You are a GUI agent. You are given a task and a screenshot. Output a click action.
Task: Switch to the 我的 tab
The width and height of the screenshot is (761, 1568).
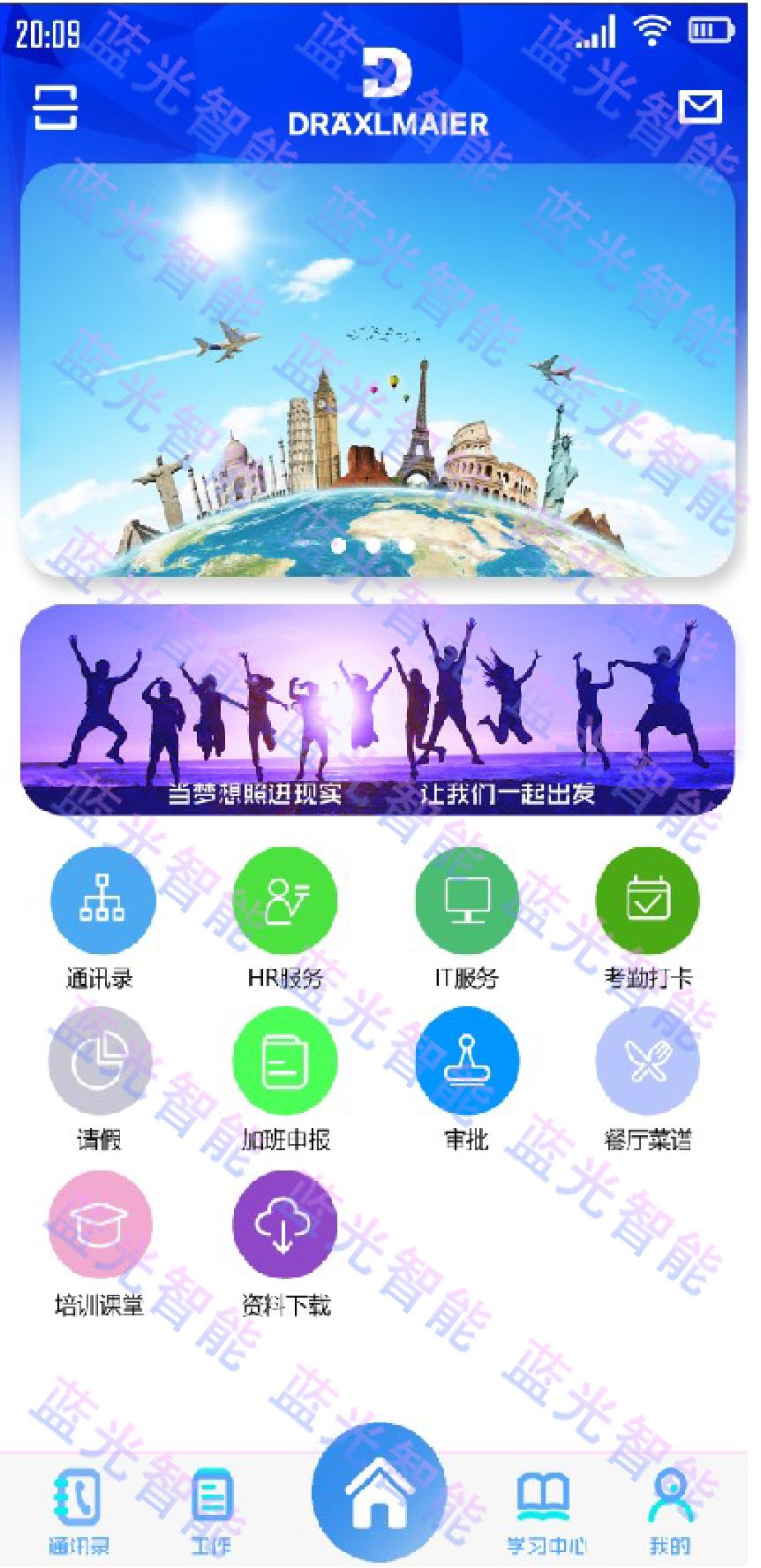670,1511
